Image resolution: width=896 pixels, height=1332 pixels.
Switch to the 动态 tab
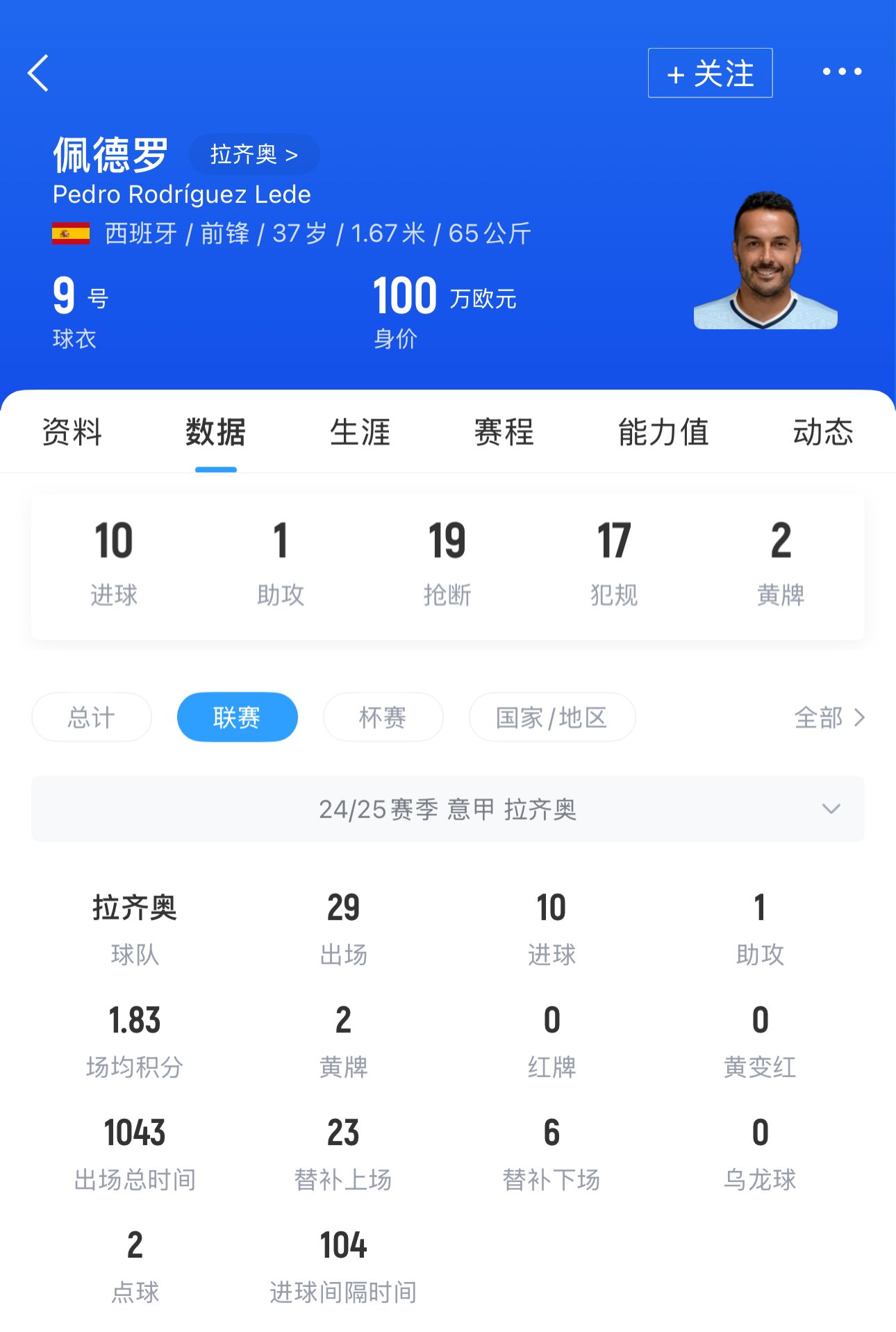pyautogui.click(x=822, y=432)
